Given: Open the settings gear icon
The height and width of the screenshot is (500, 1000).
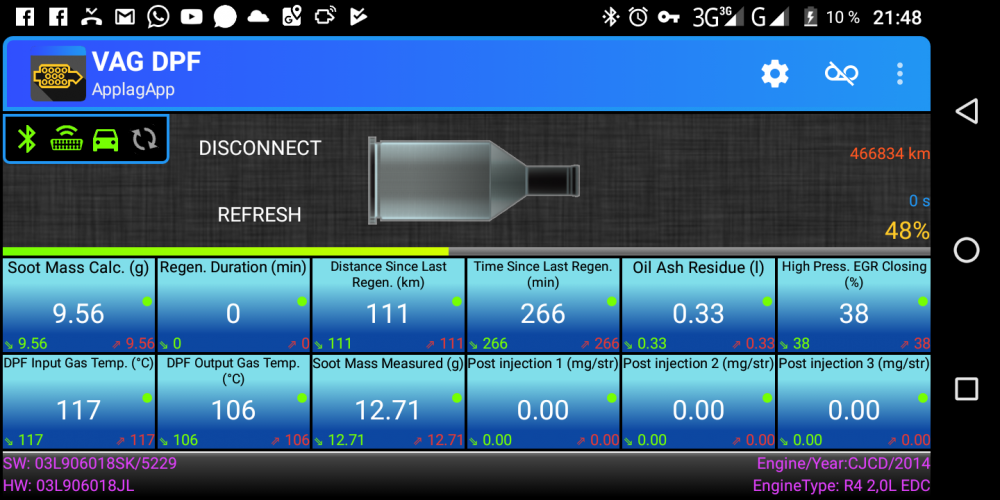Looking at the screenshot, I should (774, 73).
